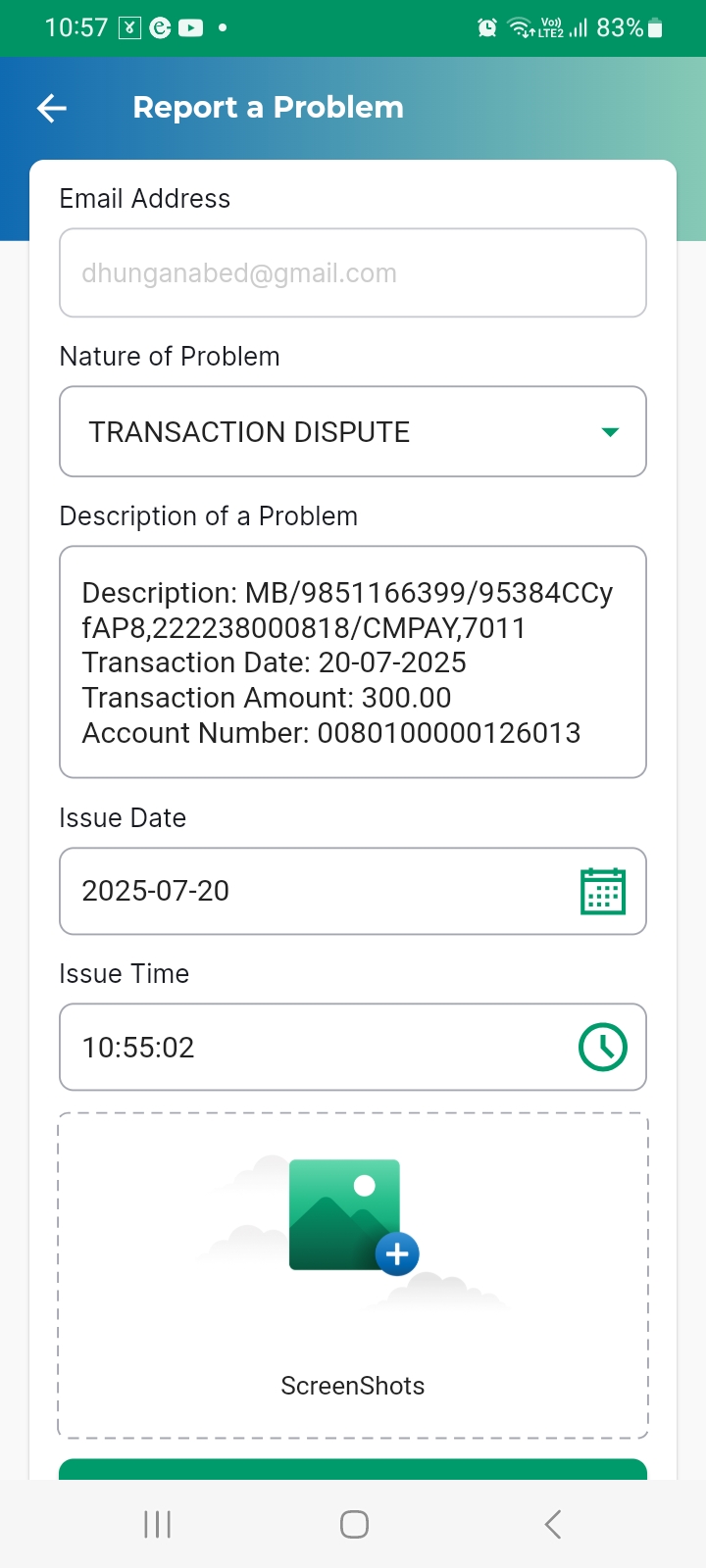Open the recent apps view

coord(157,1524)
